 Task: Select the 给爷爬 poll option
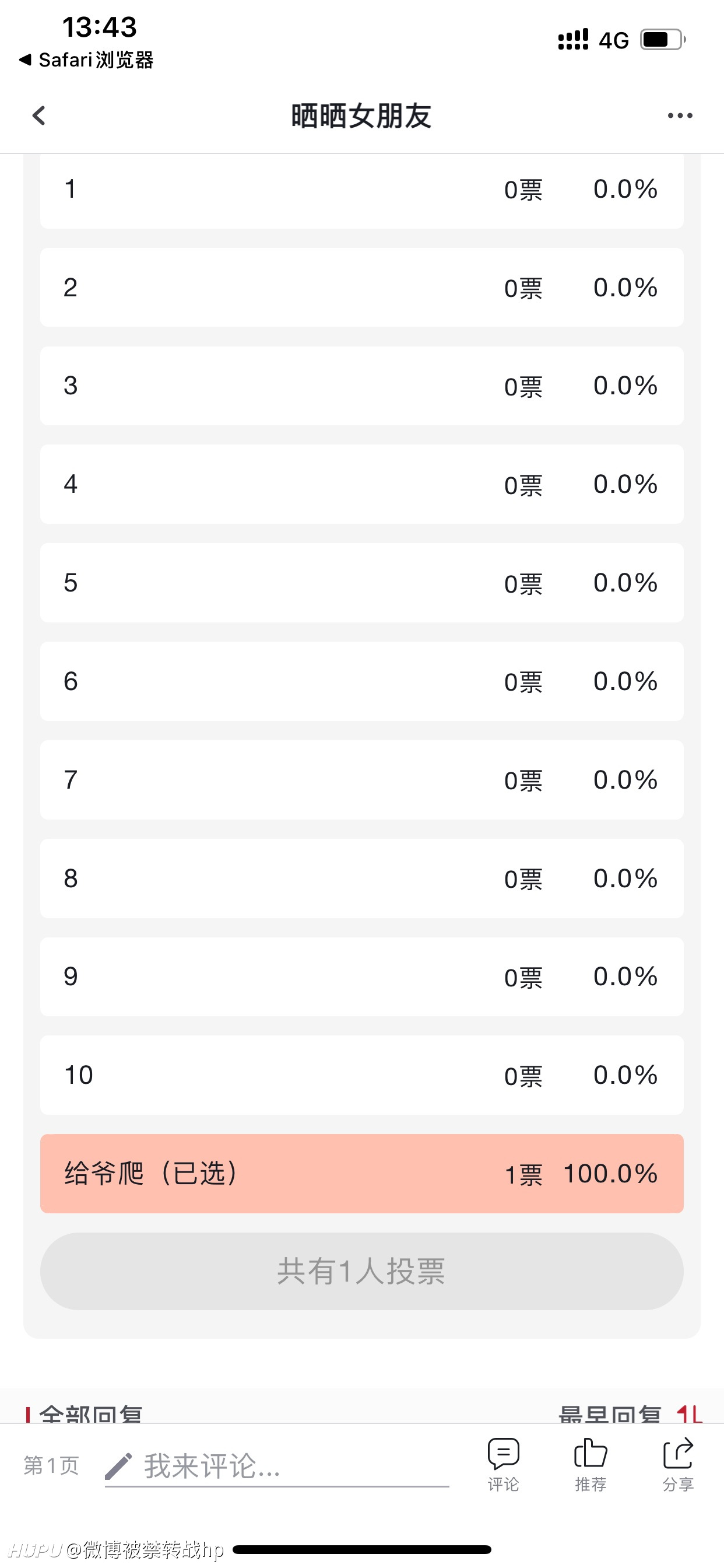[x=362, y=1173]
